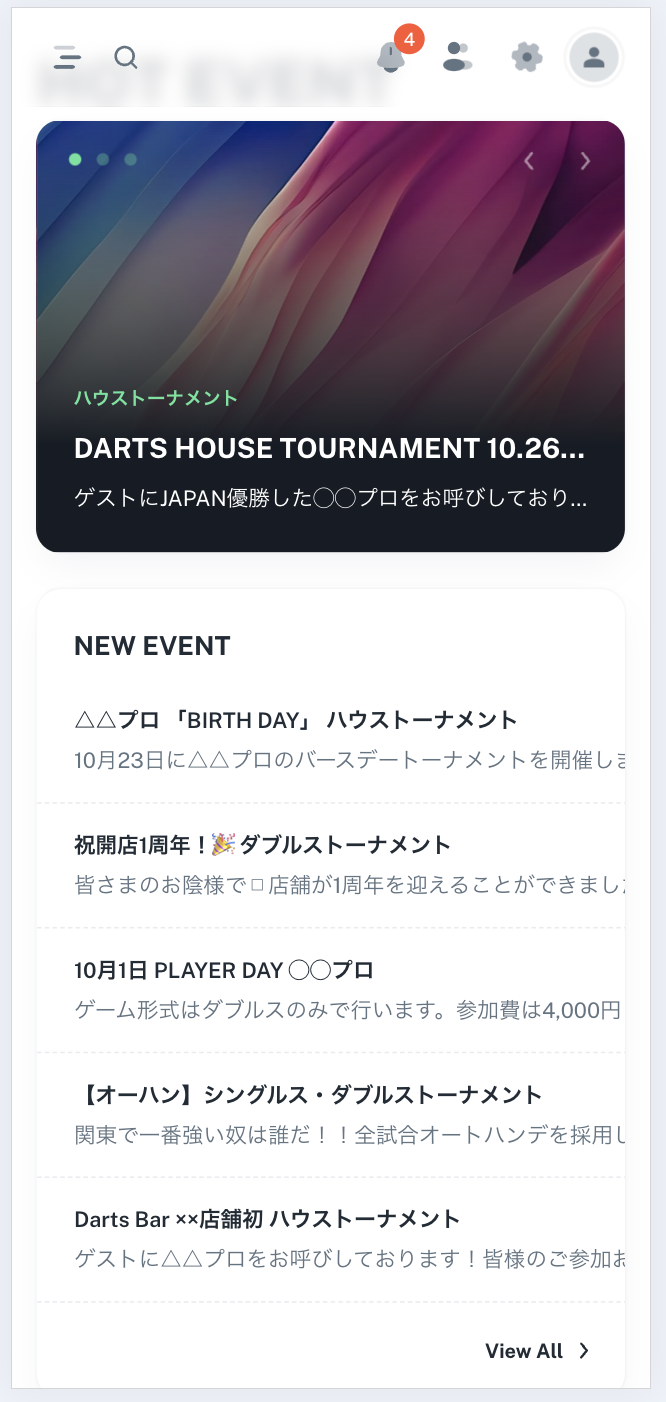Open the hamburger menu
Viewport: 666px width, 1402px height.
coord(67,58)
